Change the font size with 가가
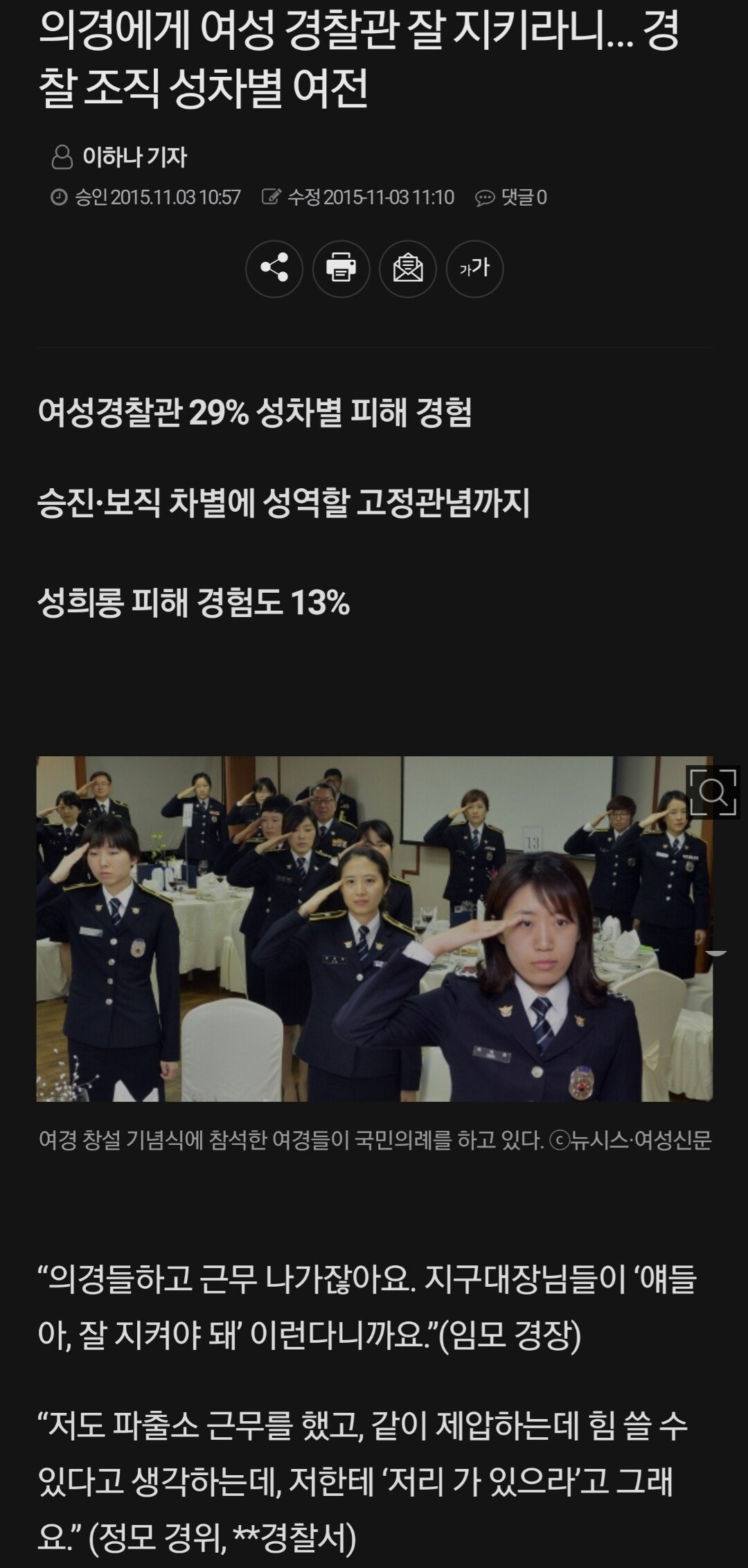The height and width of the screenshot is (1568, 748). click(x=474, y=269)
